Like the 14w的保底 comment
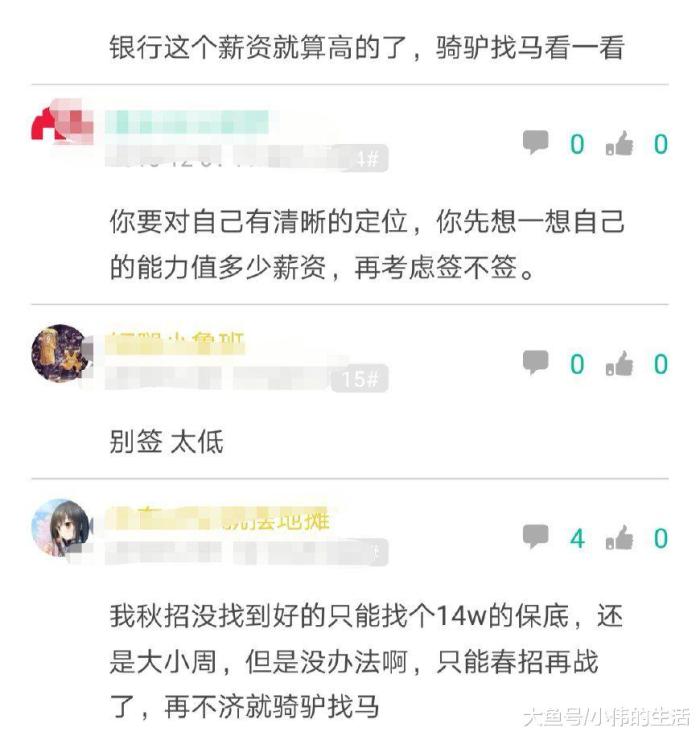This screenshot has width=700, height=740. point(620,538)
